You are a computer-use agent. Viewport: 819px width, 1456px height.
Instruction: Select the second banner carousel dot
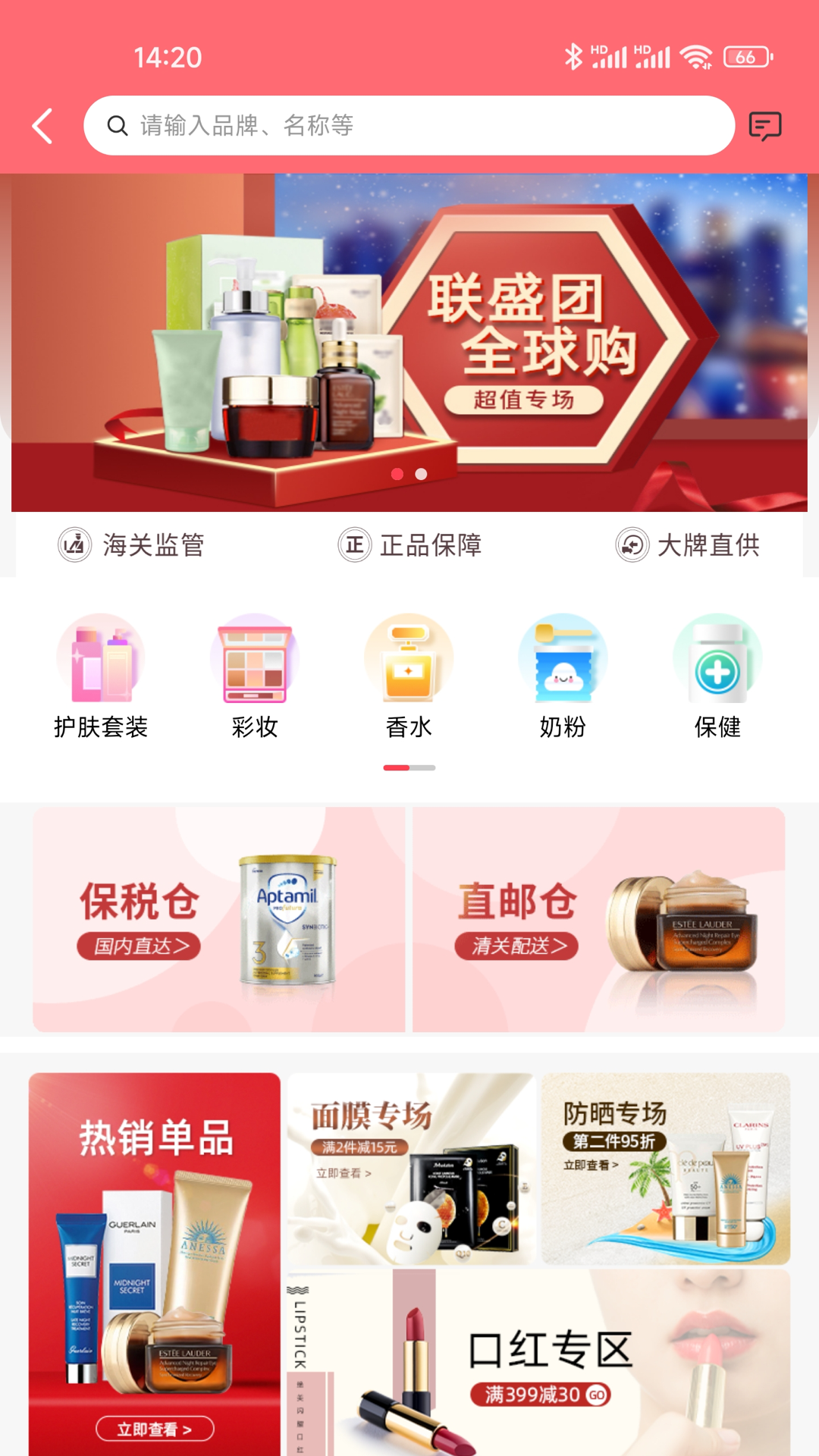point(422,475)
